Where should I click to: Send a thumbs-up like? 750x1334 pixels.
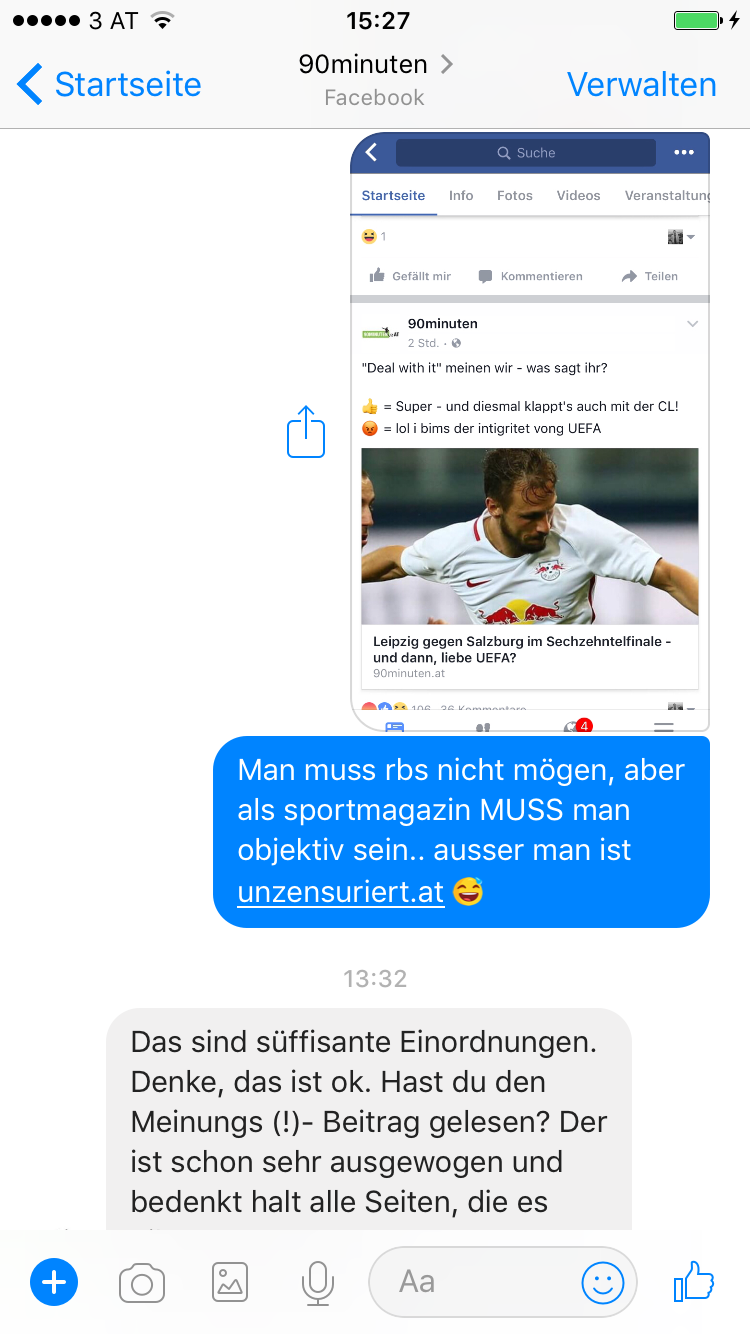coord(694,1281)
